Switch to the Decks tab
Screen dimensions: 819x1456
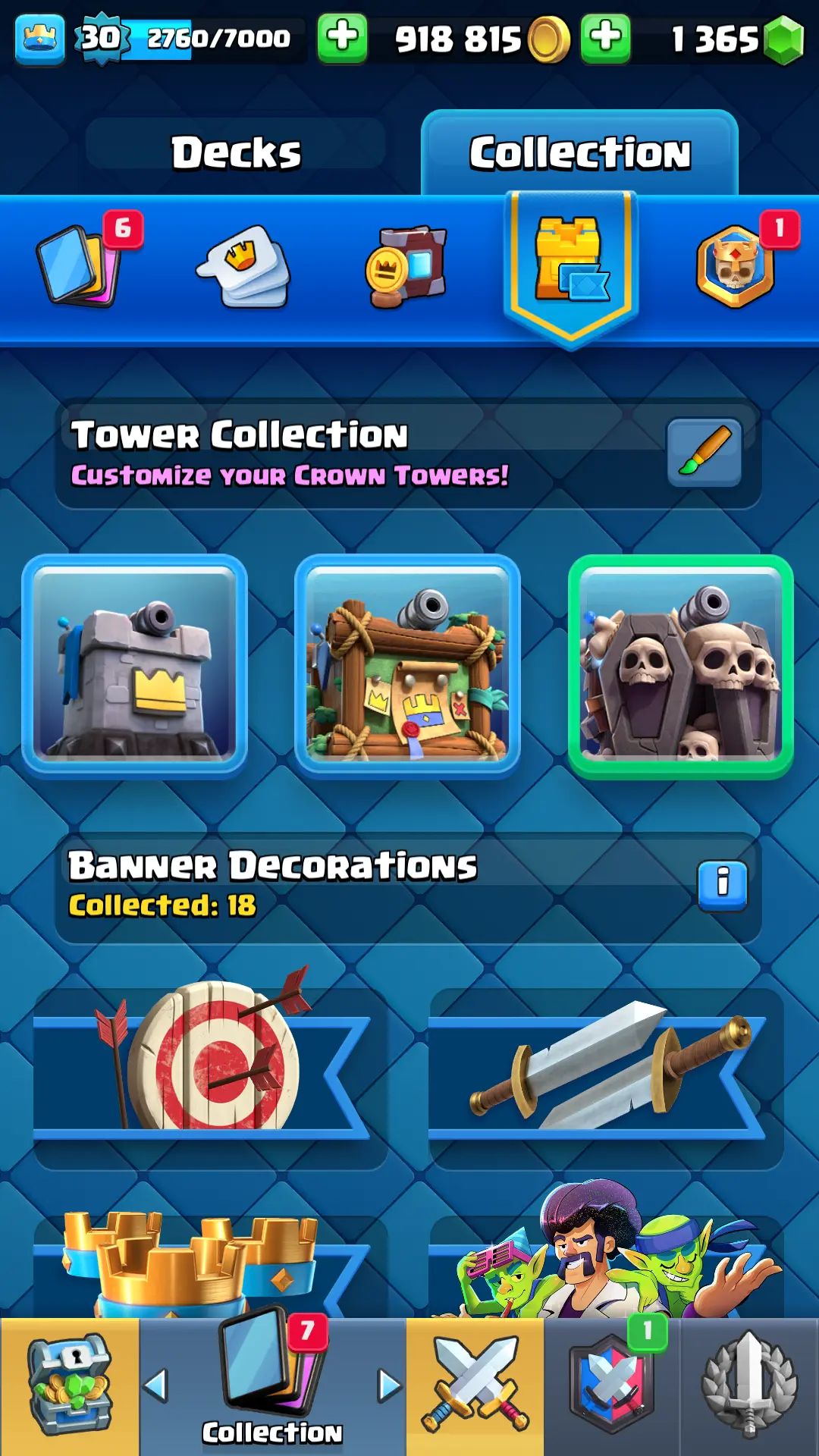pyautogui.click(x=236, y=152)
